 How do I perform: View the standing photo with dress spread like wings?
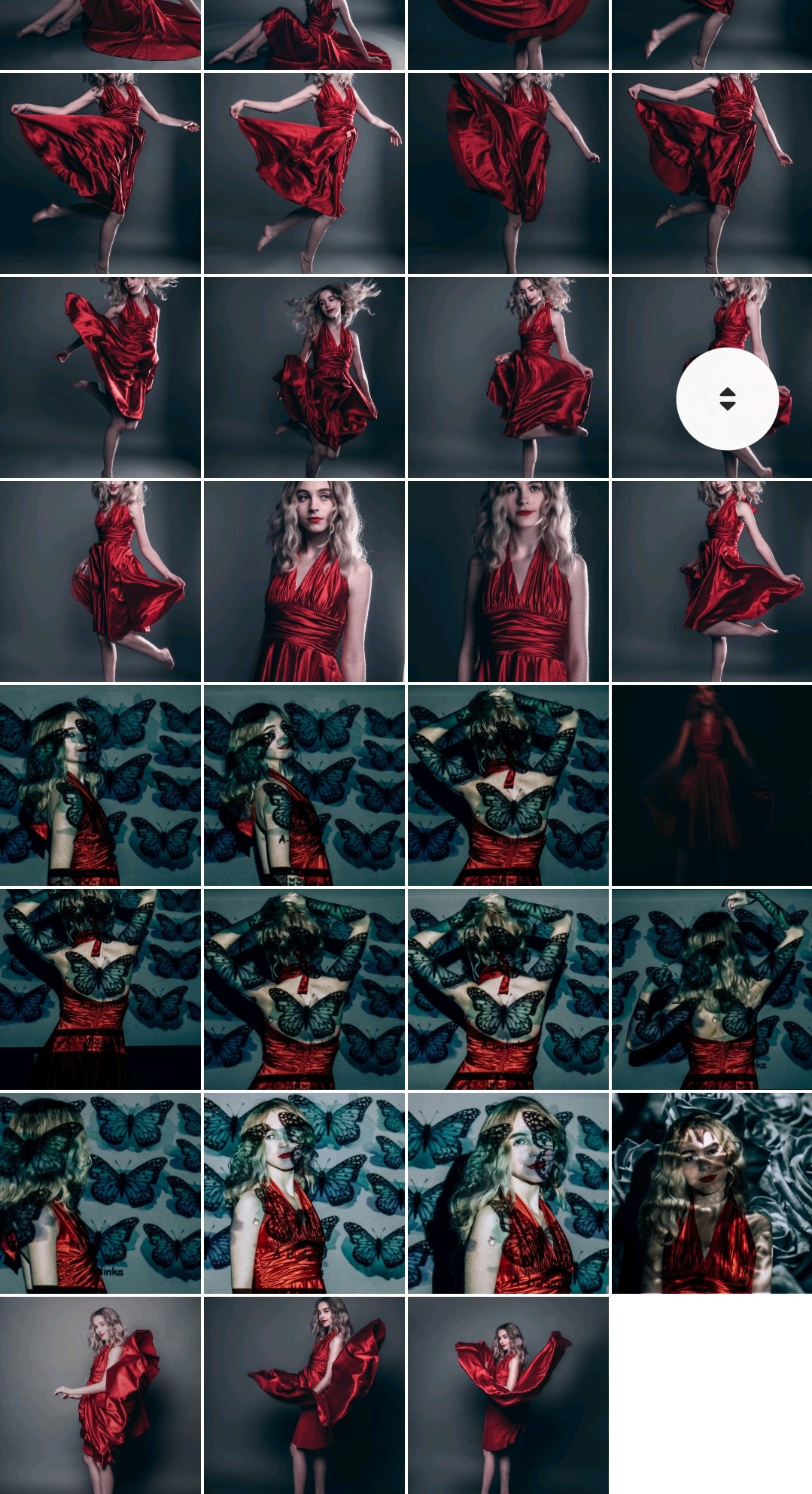[x=508, y=1395]
